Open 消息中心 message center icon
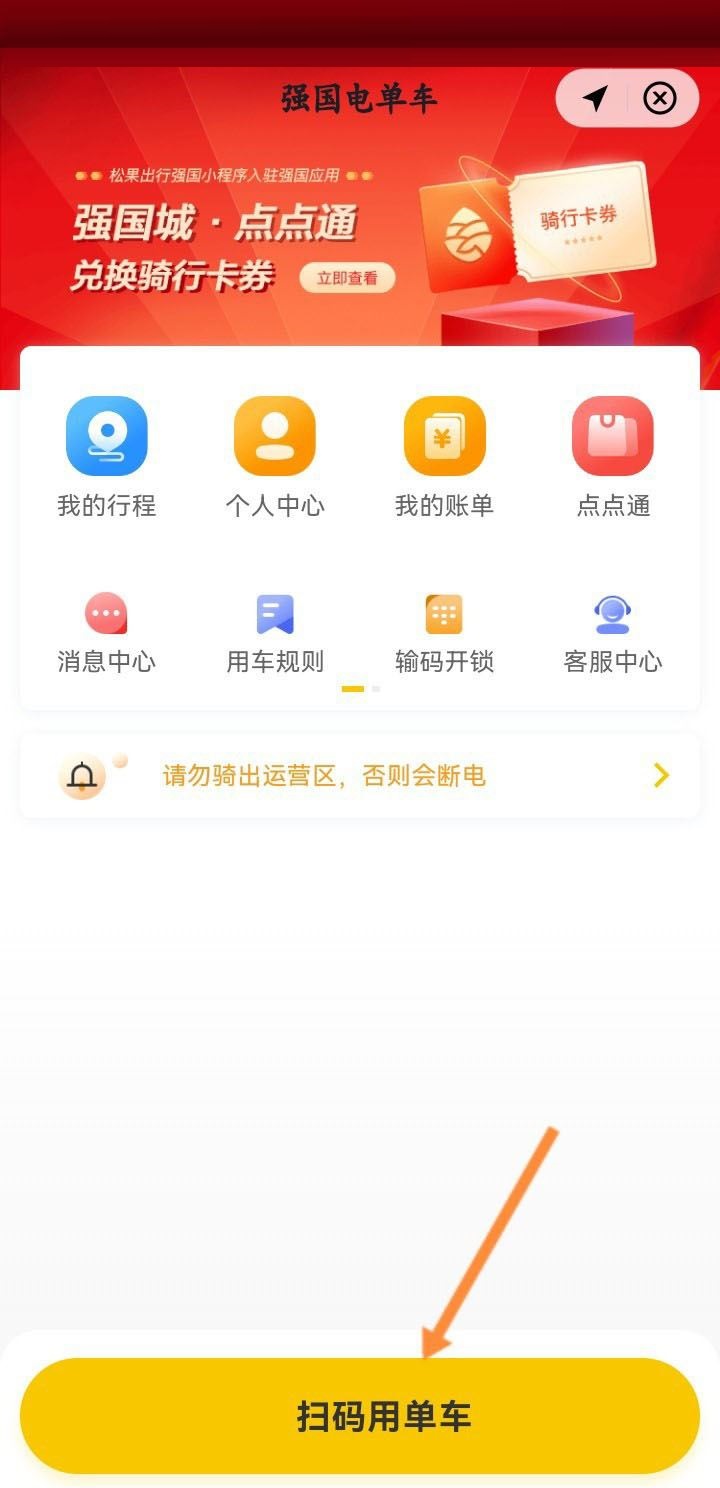This screenshot has width=720, height=1488. 107,613
